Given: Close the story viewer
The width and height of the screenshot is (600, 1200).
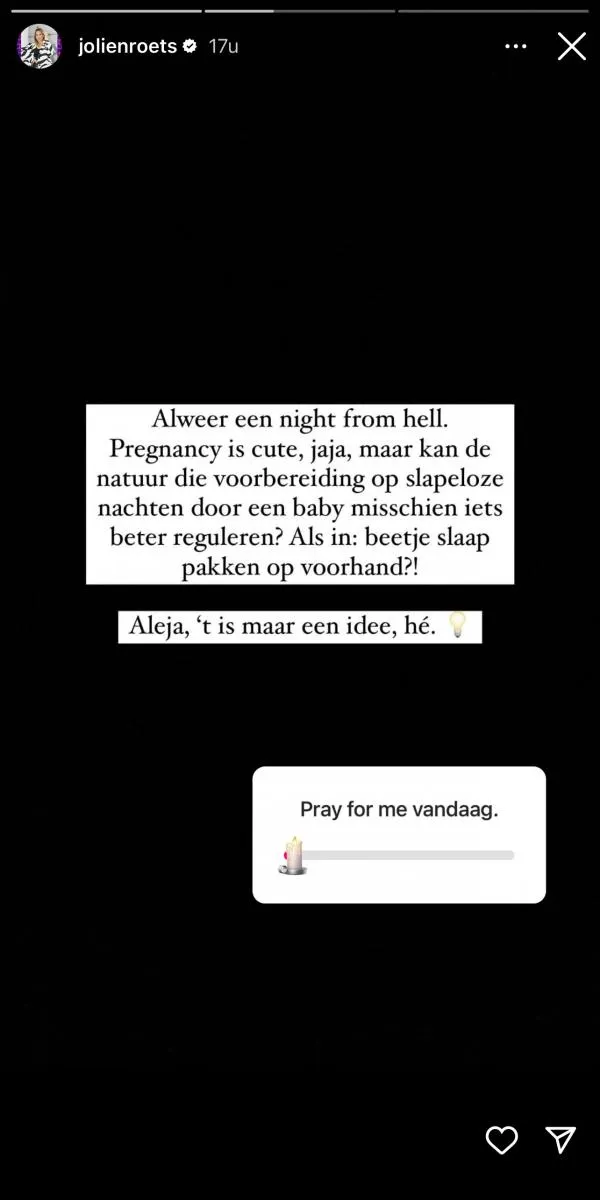Looking at the screenshot, I should tap(571, 46).
